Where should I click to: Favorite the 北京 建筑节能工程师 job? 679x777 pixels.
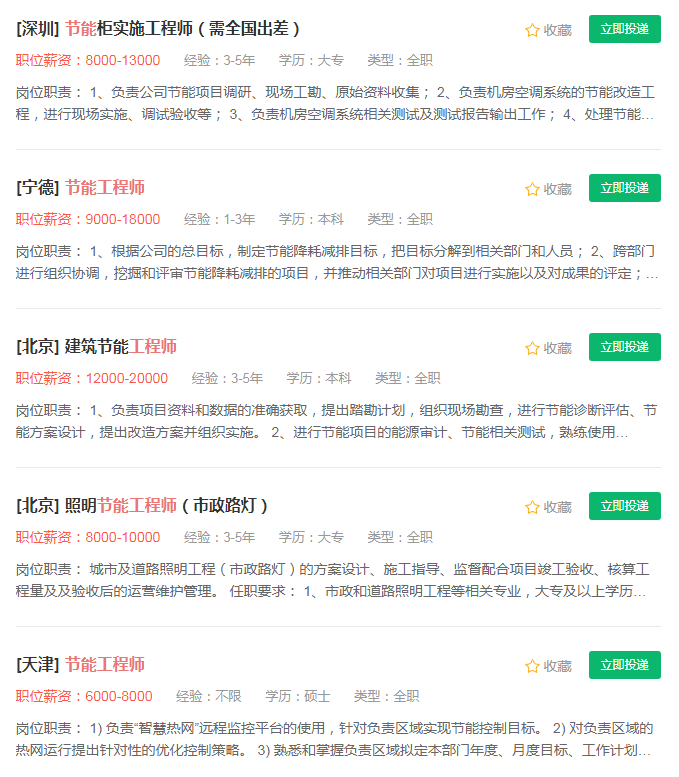(548, 348)
